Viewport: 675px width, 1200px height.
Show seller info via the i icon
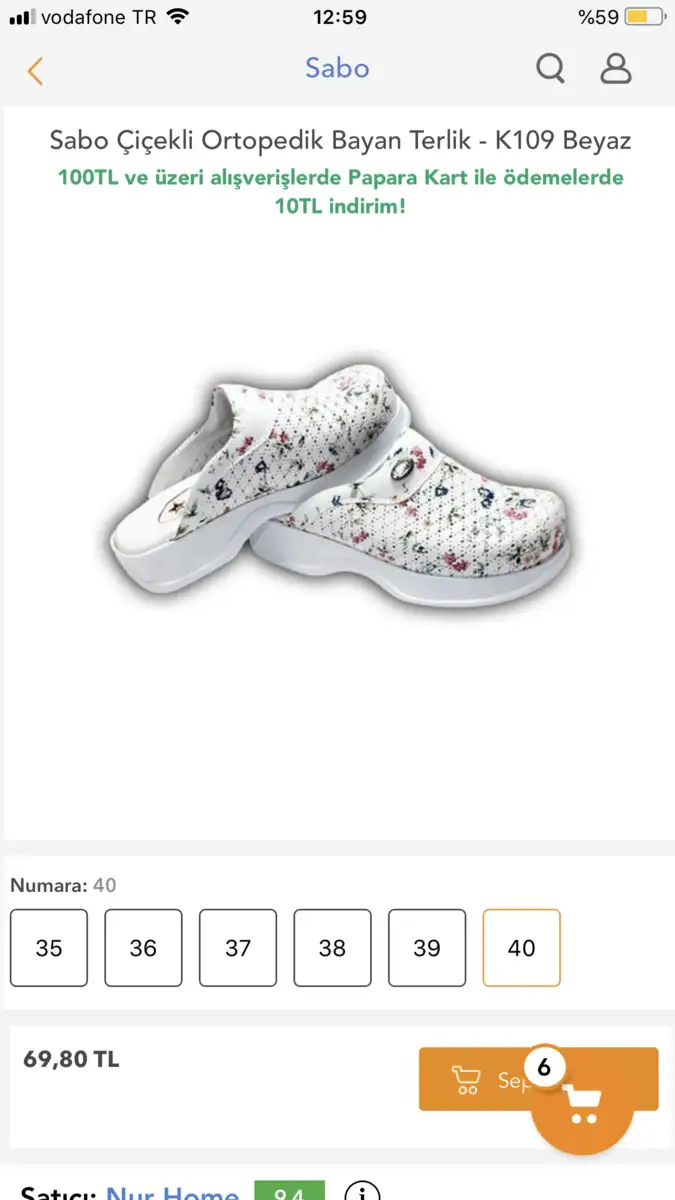click(x=362, y=1192)
